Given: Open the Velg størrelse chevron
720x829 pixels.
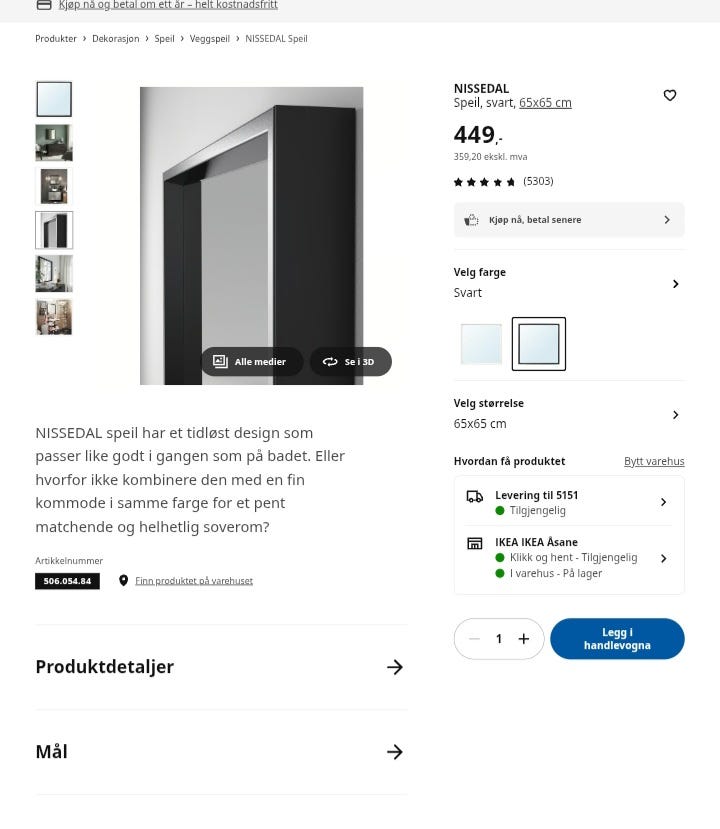Looking at the screenshot, I should (675, 414).
